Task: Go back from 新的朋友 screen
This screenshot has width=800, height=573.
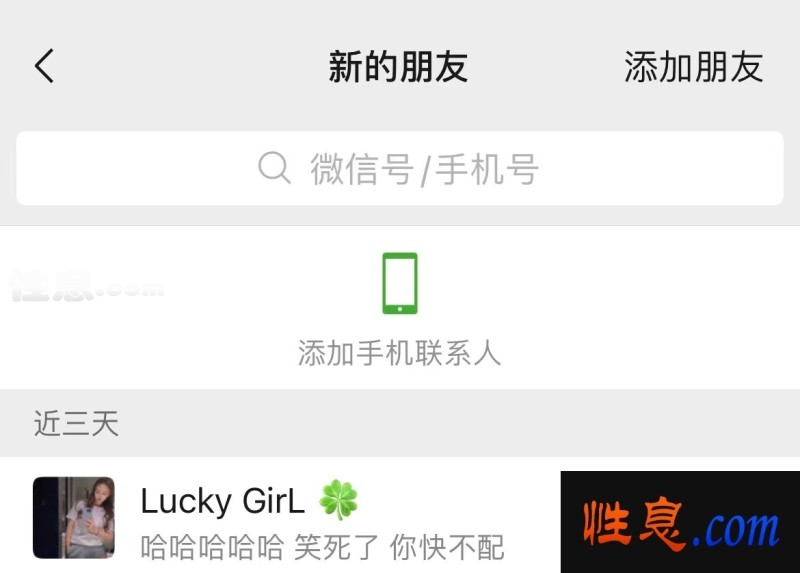Action: 44,67
